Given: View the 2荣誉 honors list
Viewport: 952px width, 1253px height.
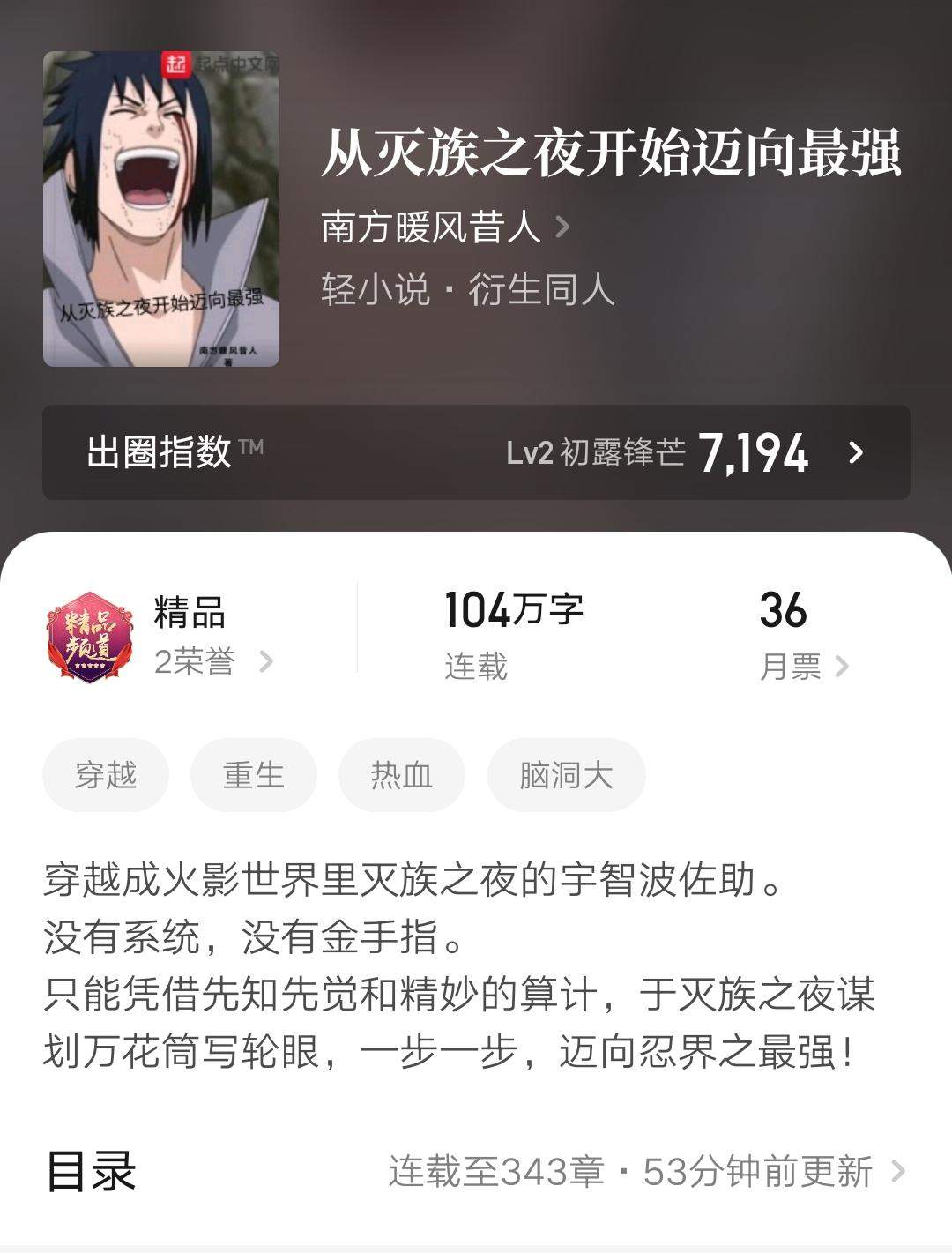Looking at the screenshot, I should click(212, 661).
